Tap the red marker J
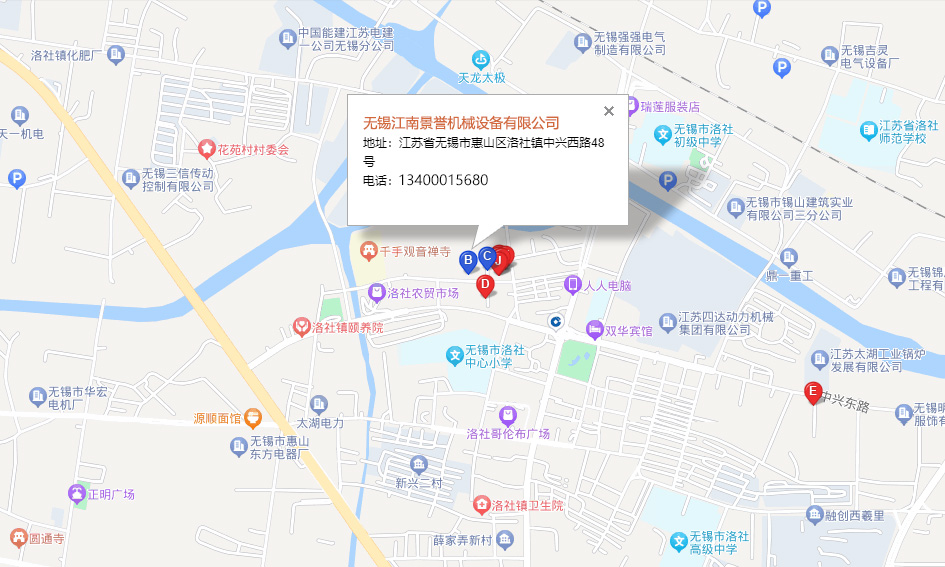945x567 pixels. click(499, 261)
